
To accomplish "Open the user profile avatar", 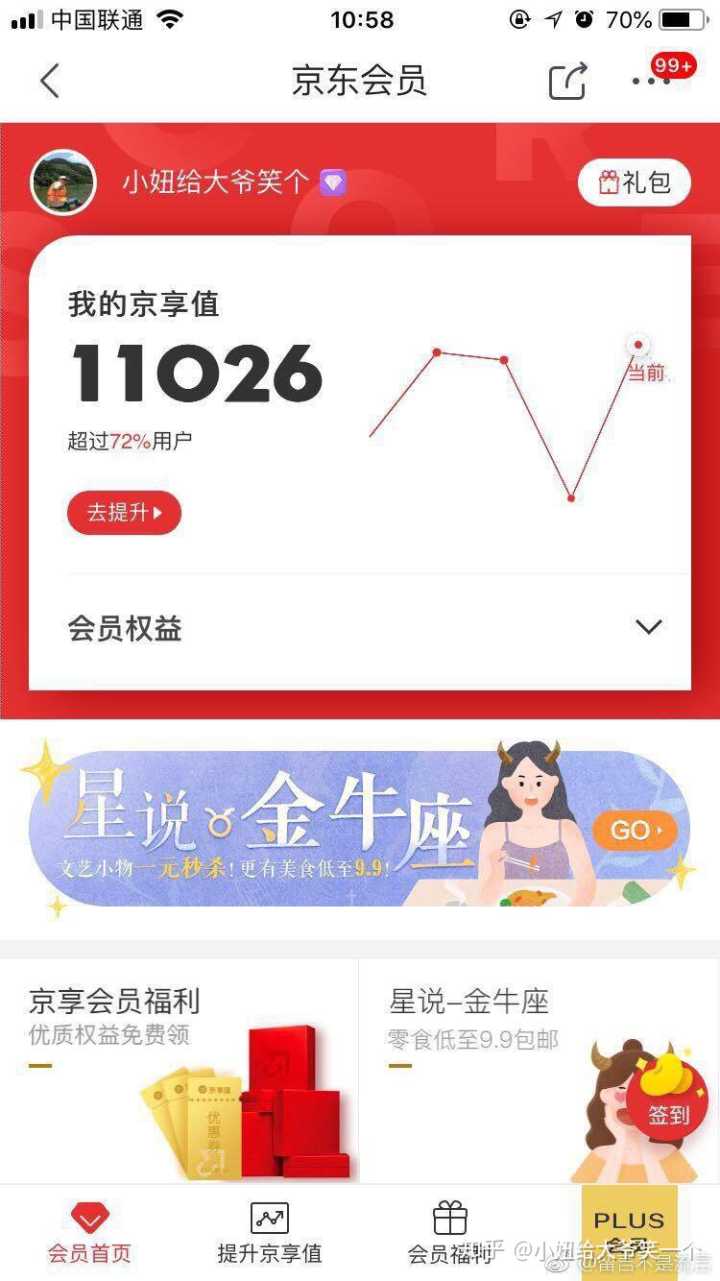I will (63, 184).
